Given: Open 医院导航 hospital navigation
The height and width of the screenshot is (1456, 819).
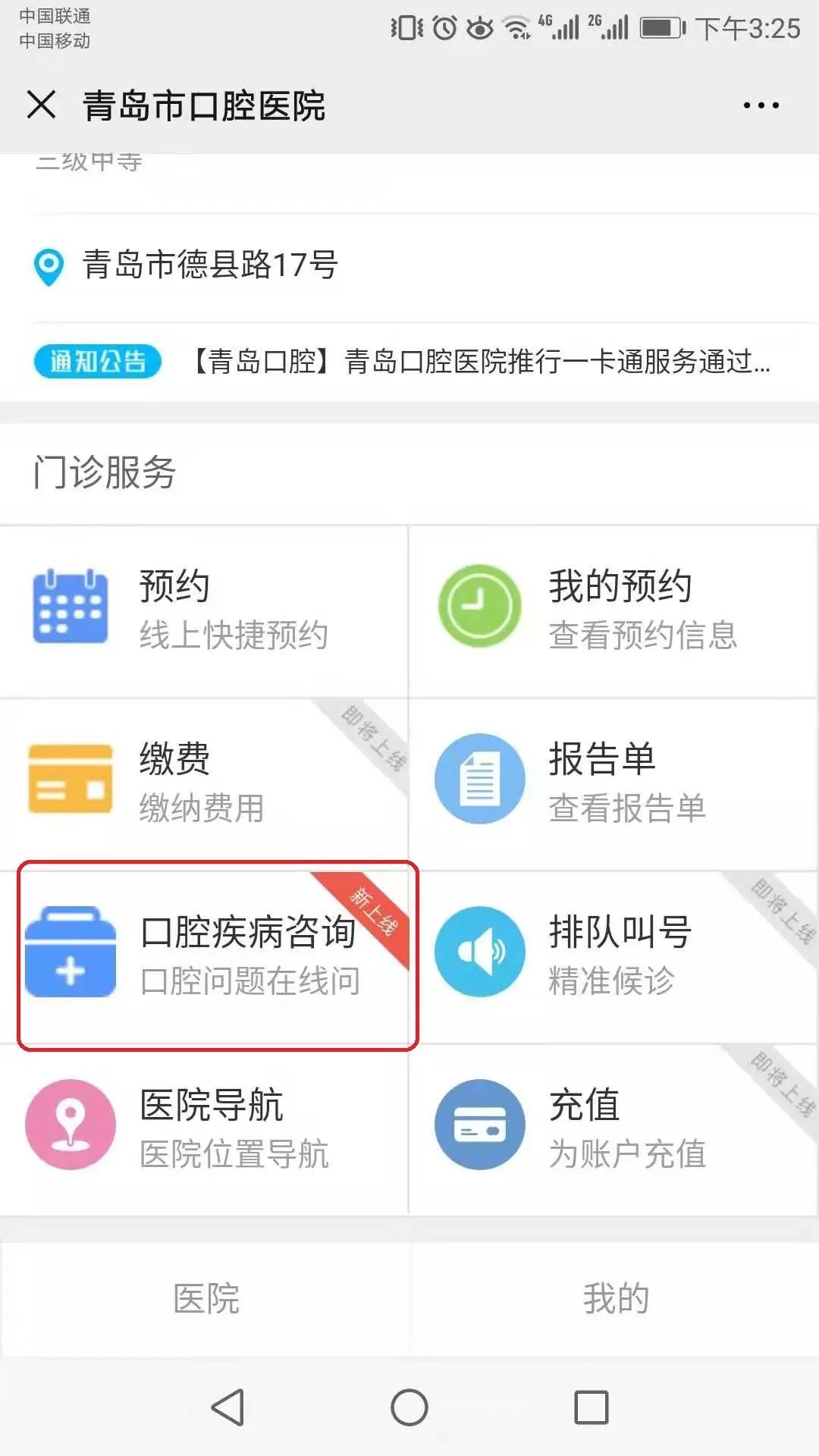Looking at the screenshot, I should point(203,1128).
